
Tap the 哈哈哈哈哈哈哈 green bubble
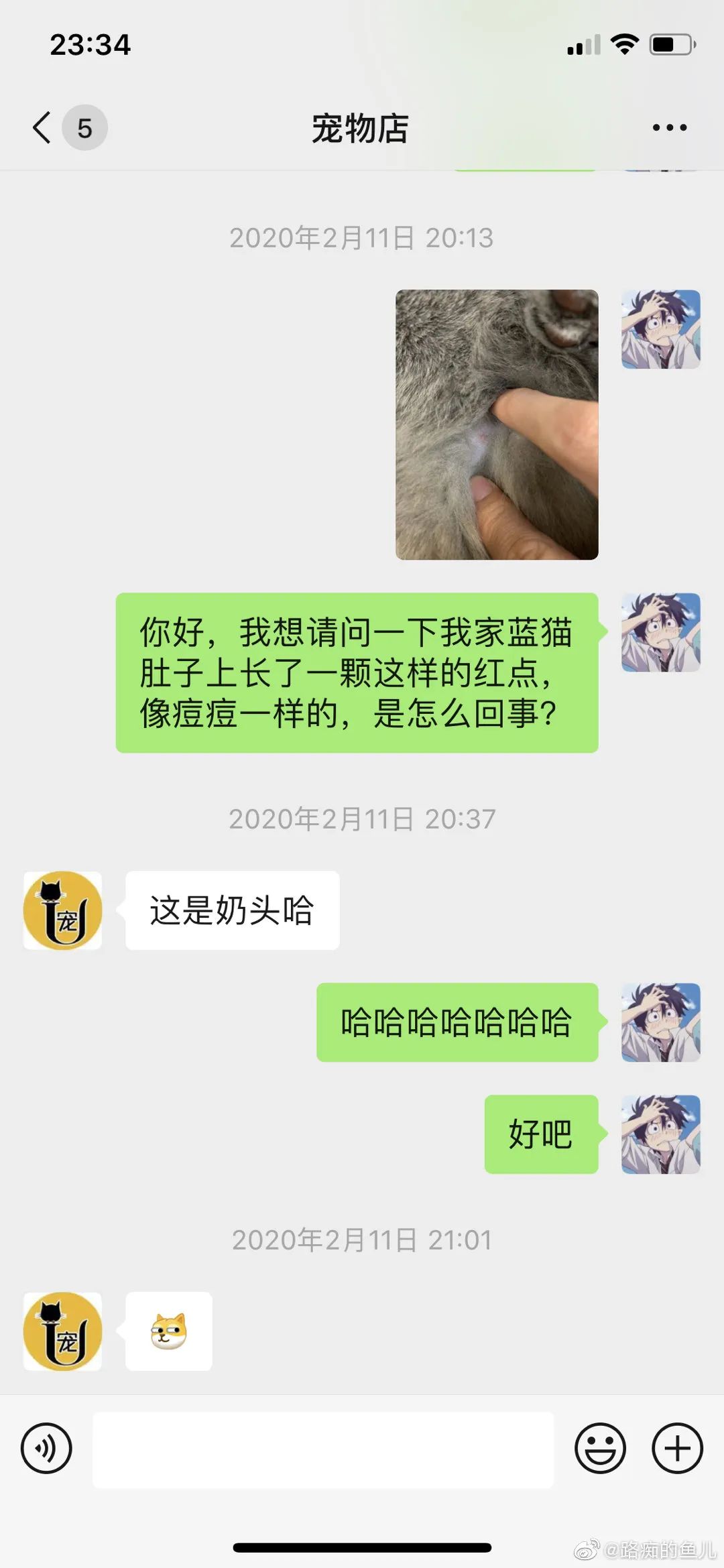[x=457, y=1024]
